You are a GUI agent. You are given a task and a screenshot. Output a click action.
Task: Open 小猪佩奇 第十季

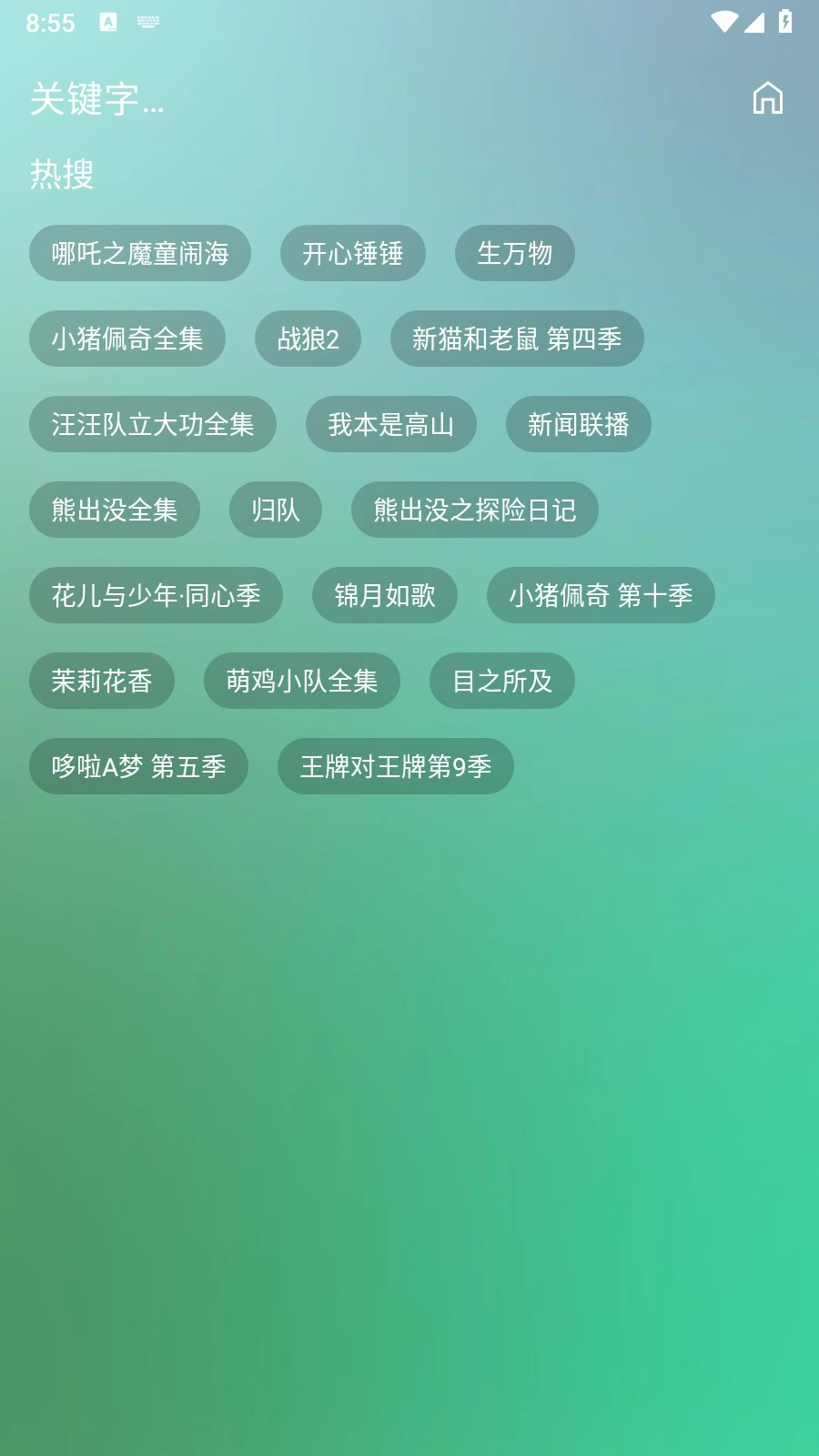tap(601, 595)
